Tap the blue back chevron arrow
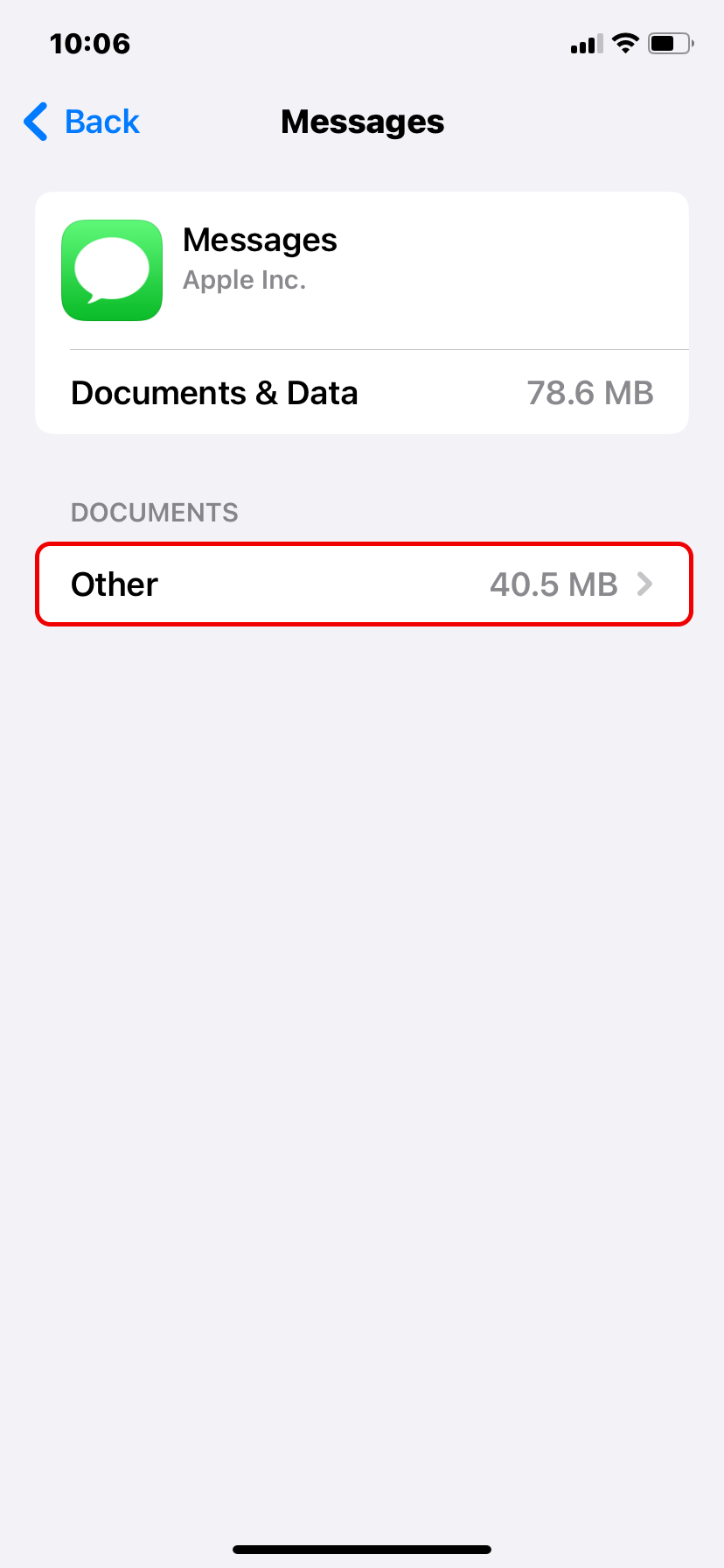The width and height of the screenshot is (724, 1568). [34, 122]
